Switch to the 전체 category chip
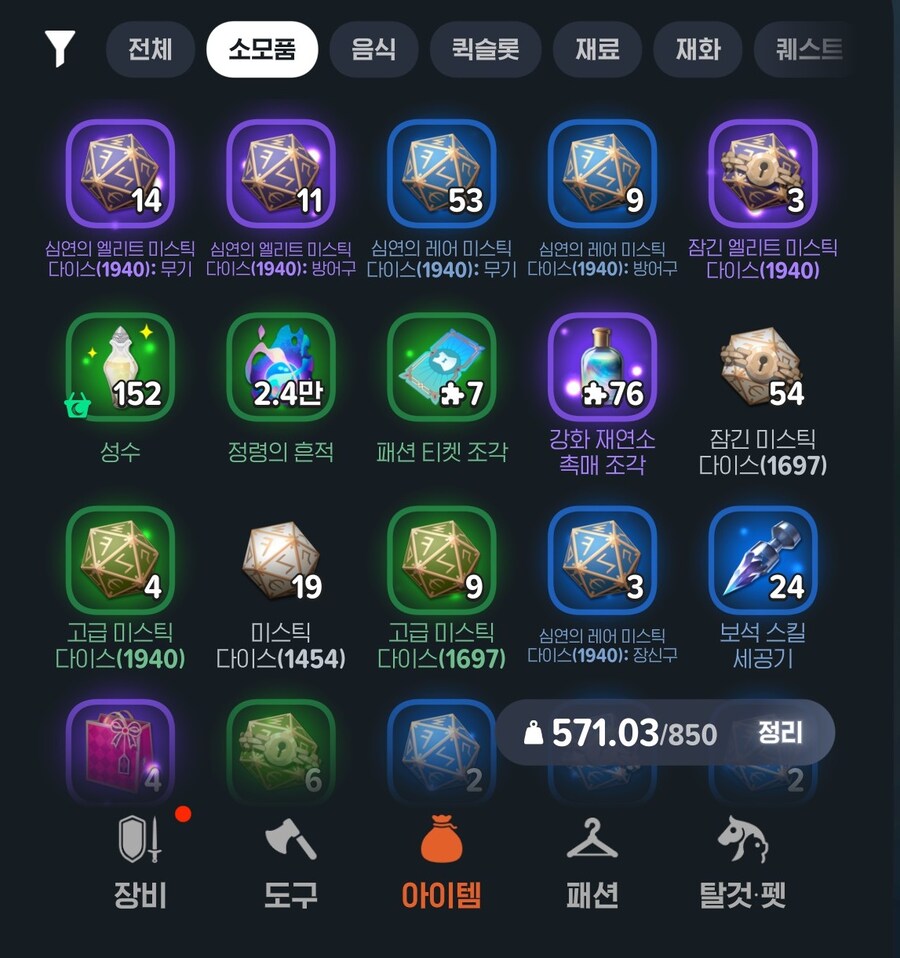 tap(151, 49)
